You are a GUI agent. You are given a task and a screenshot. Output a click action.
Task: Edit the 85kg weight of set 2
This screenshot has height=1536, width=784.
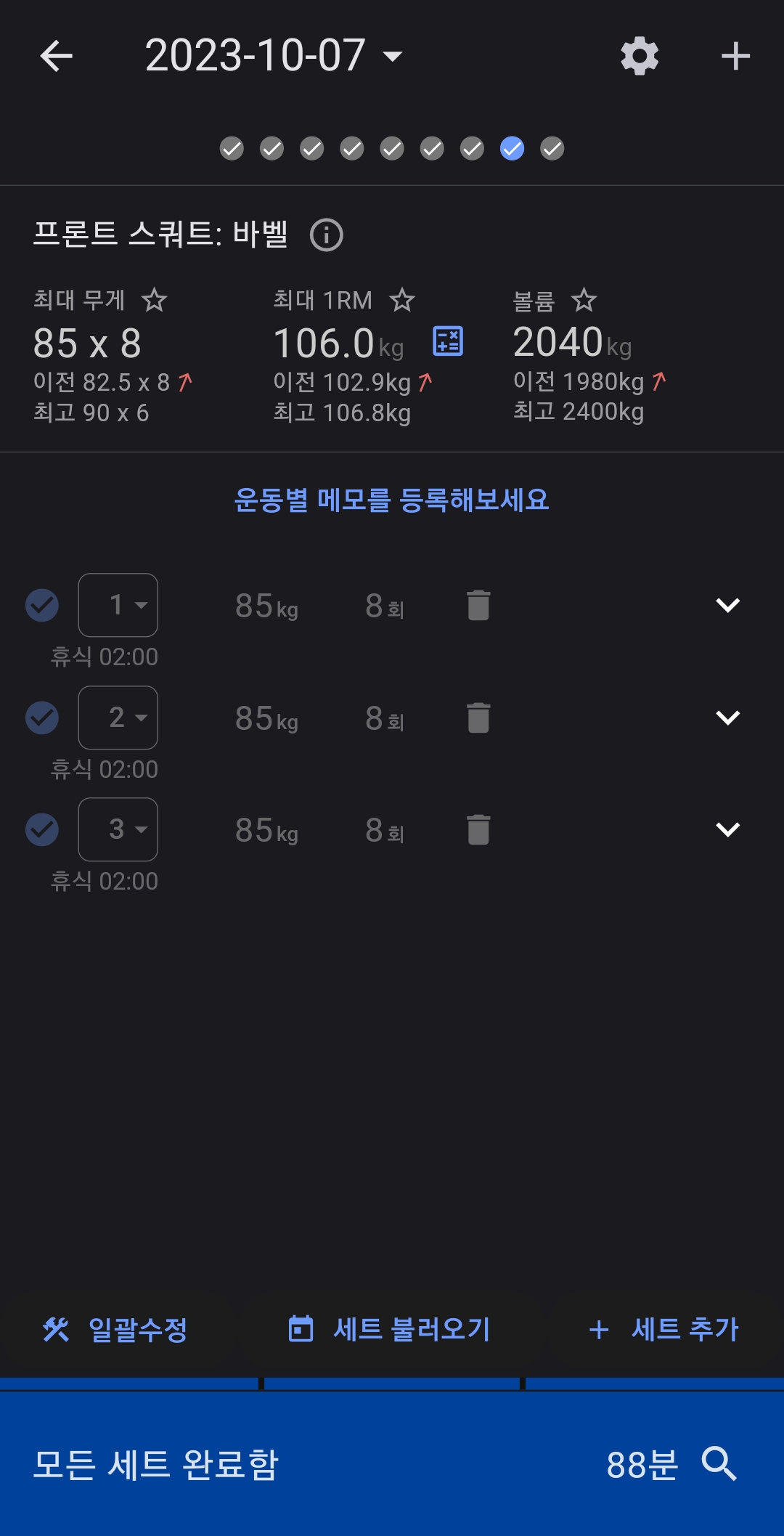(266, 718)
